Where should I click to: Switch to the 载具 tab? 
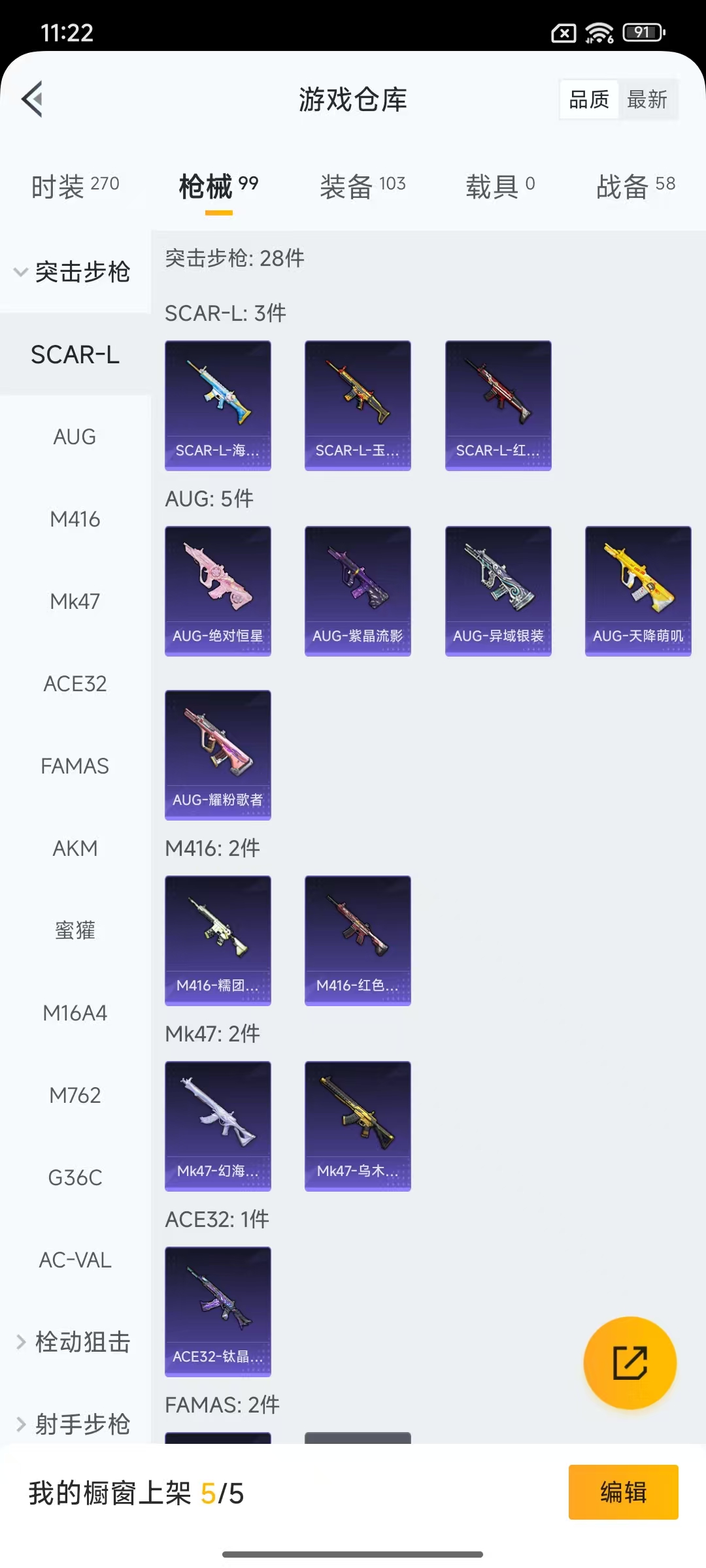[500, 186]
